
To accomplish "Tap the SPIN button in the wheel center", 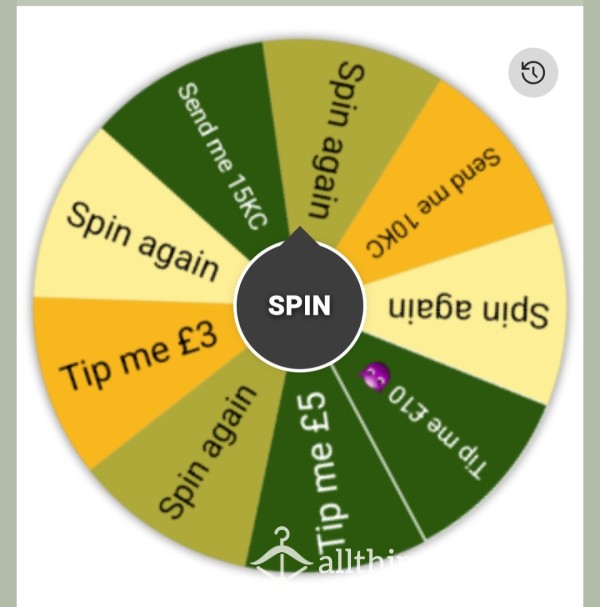I will coord(298,305).
